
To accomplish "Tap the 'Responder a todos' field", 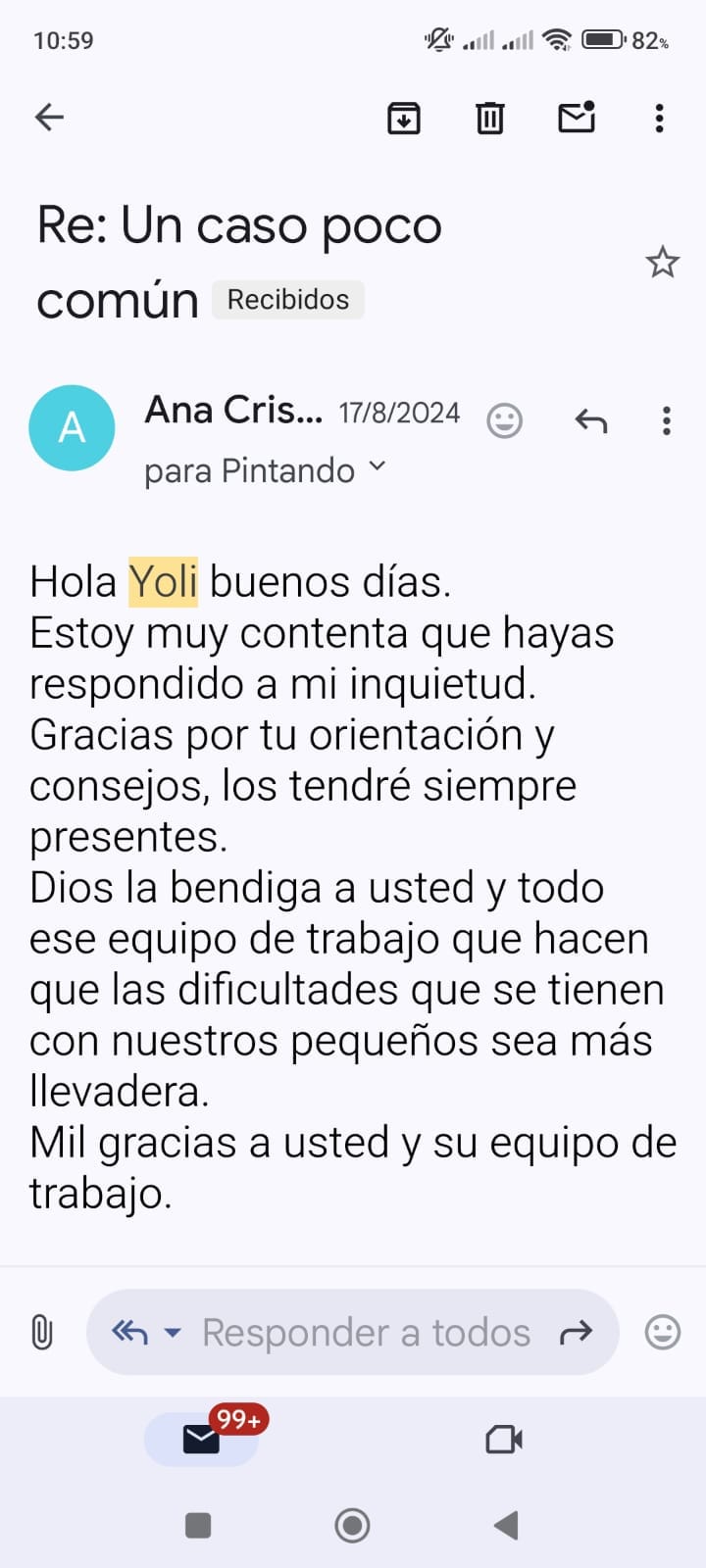I will 366,1333.
